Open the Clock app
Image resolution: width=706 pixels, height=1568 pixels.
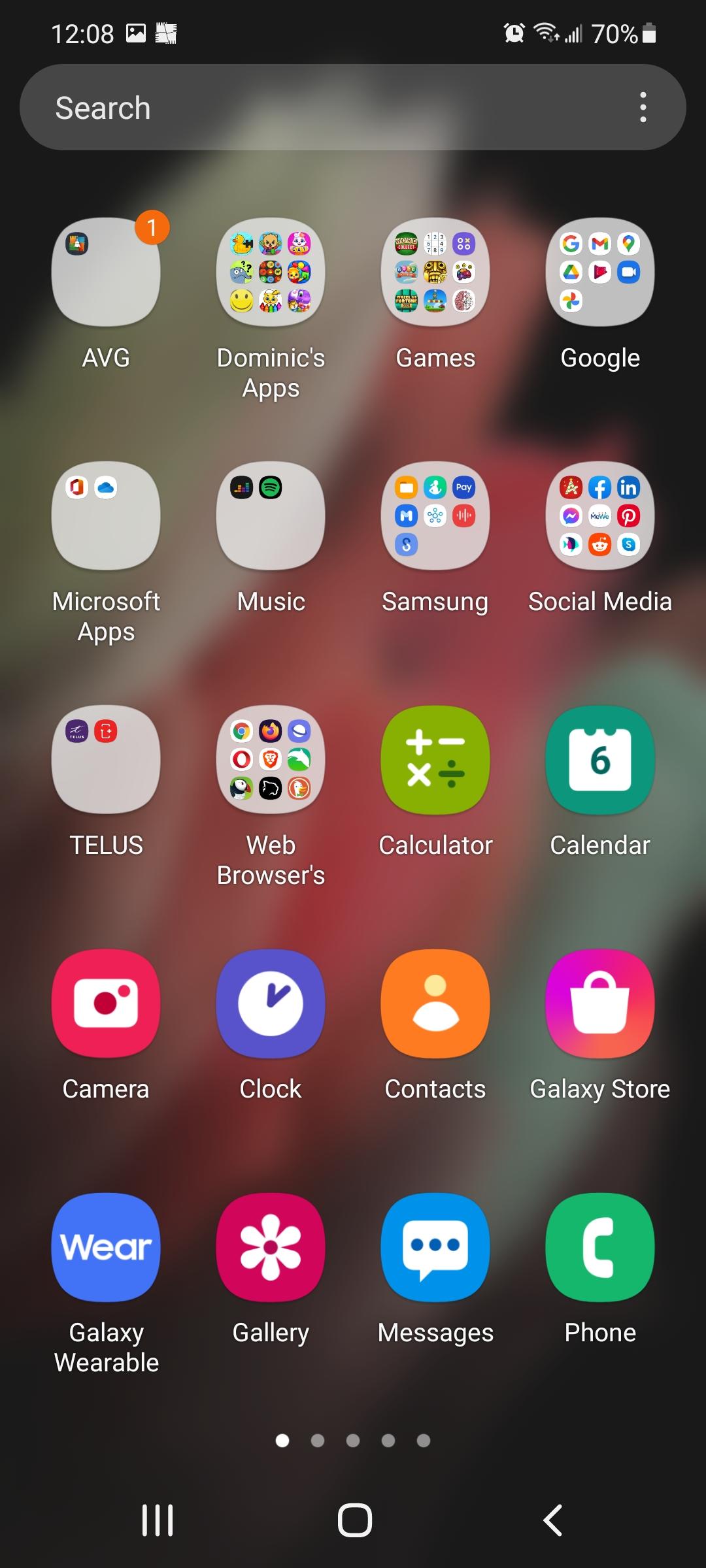[x=270, y=1004]
